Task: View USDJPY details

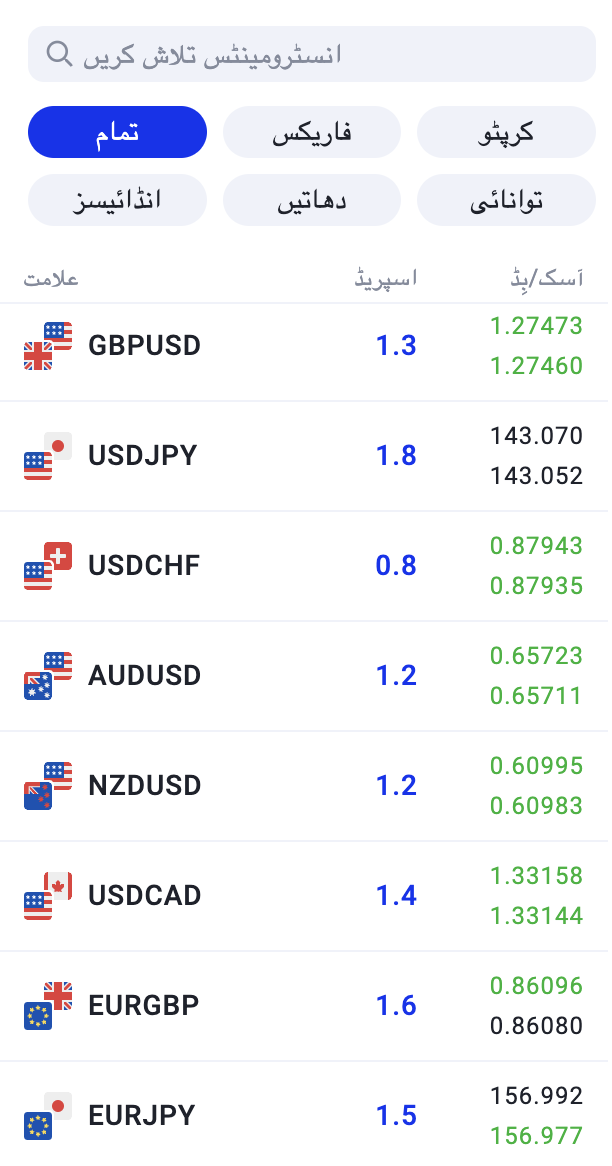Action: click(x=306, y=456)
